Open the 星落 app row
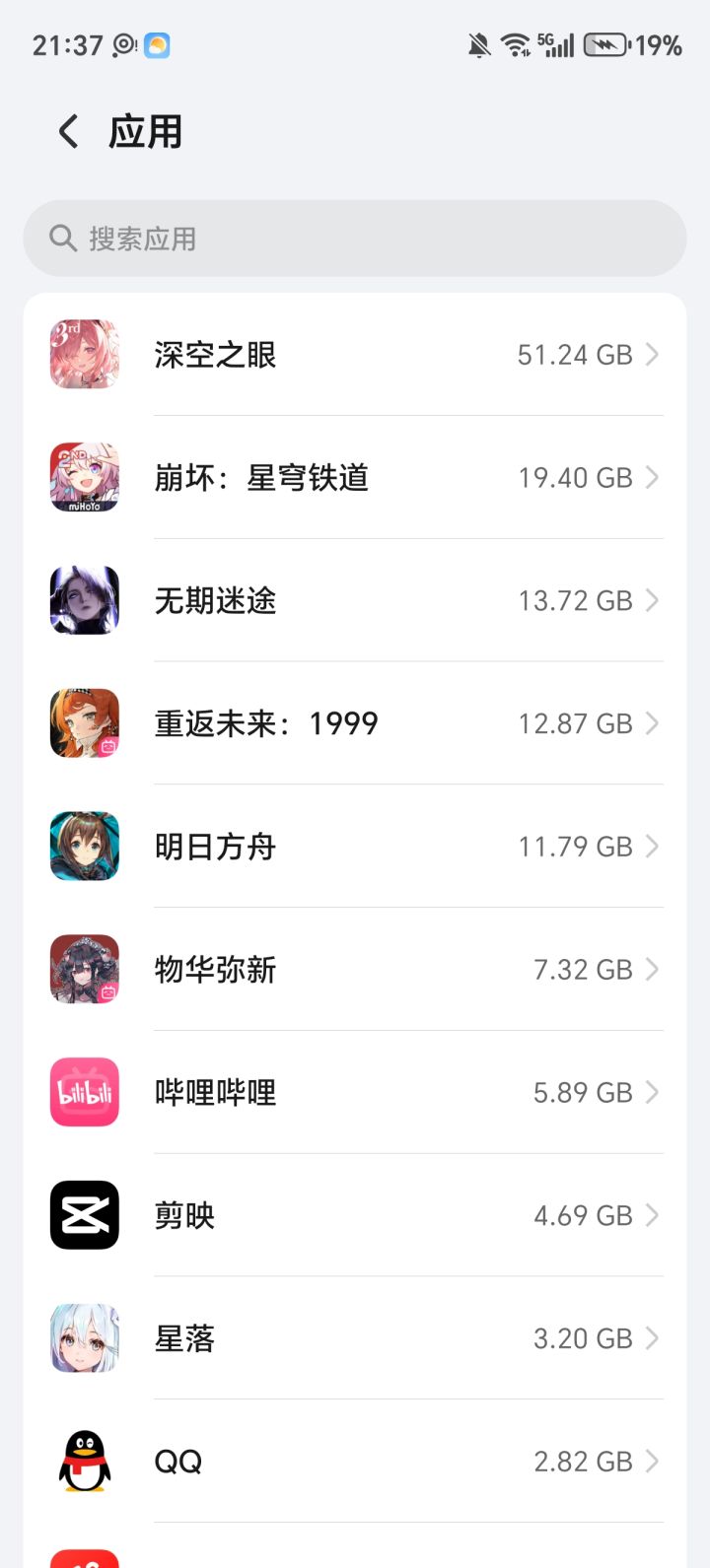Screen dimensions: 710x1568 [x=355, y=1338]
